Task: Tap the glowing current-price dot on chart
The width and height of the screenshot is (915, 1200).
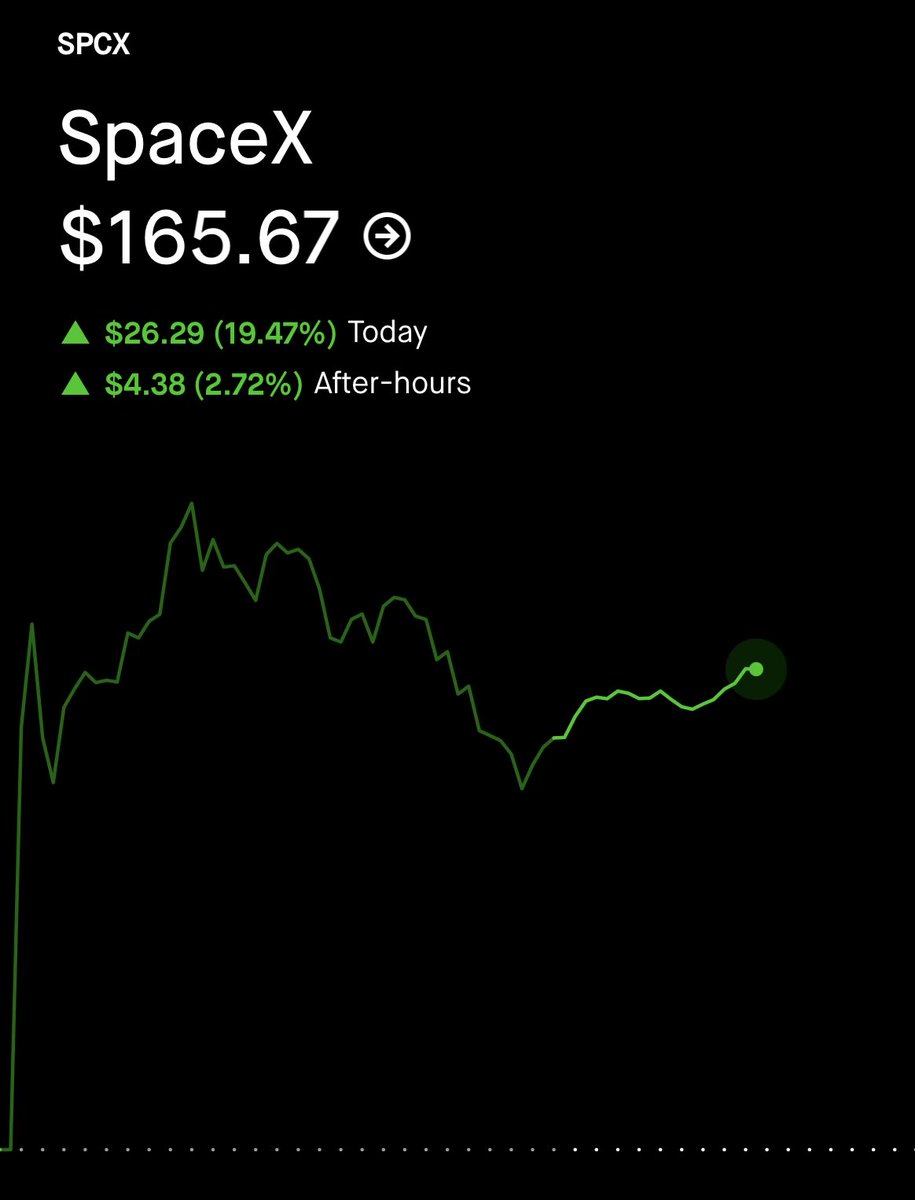Action: coord(756,669)
